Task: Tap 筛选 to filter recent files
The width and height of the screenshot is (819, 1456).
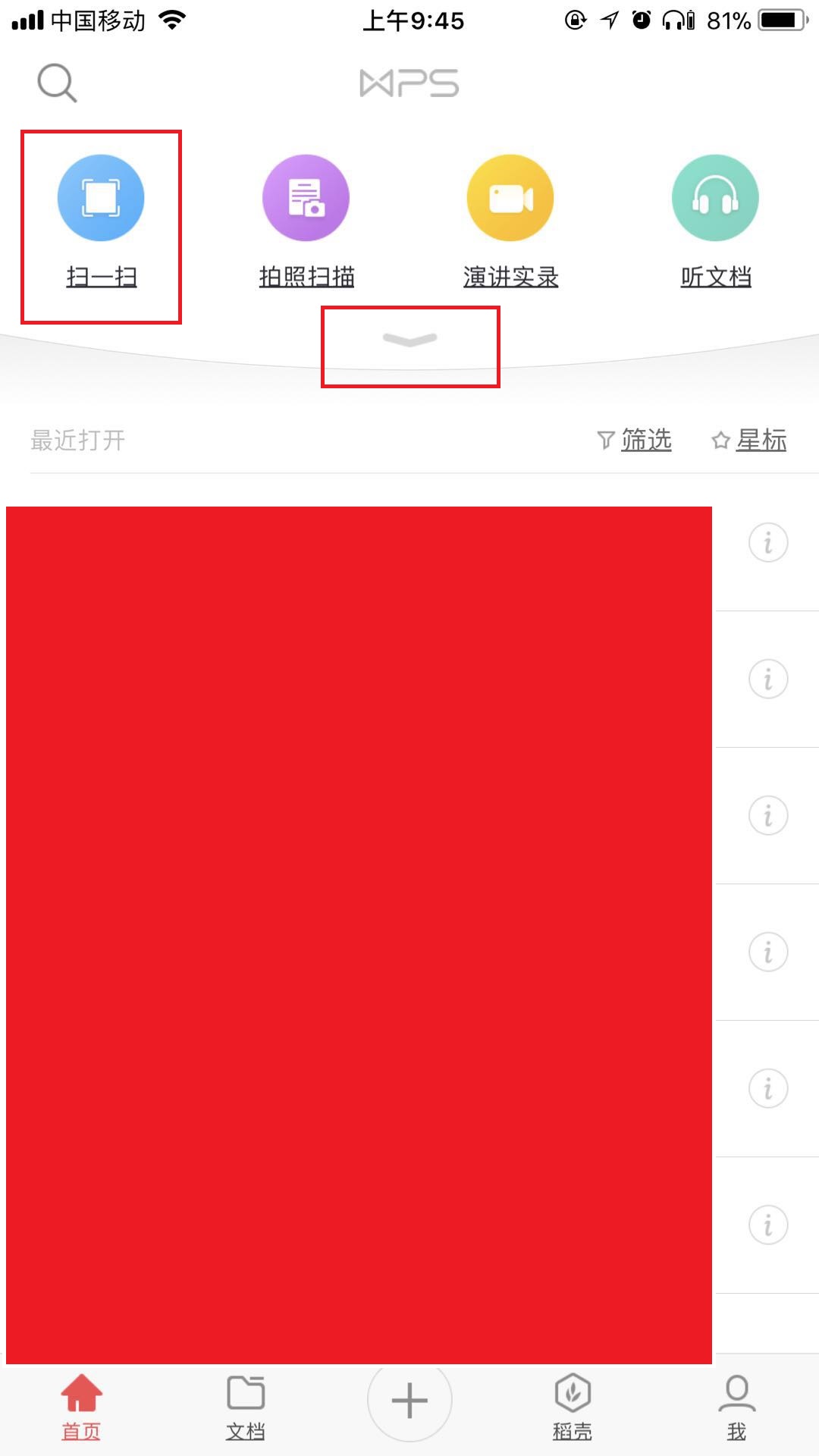Action: coord(635,440)
